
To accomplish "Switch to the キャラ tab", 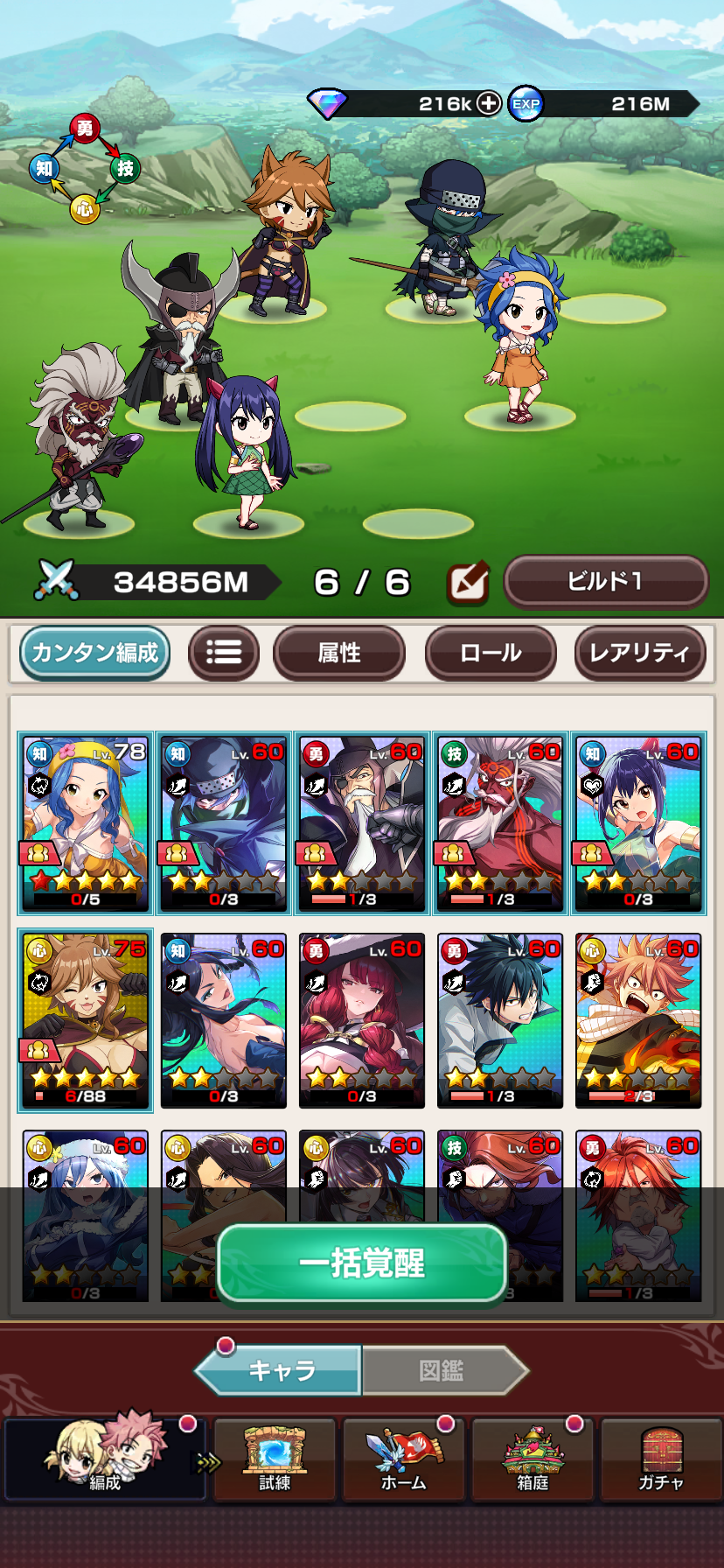I will (282, 1370).
